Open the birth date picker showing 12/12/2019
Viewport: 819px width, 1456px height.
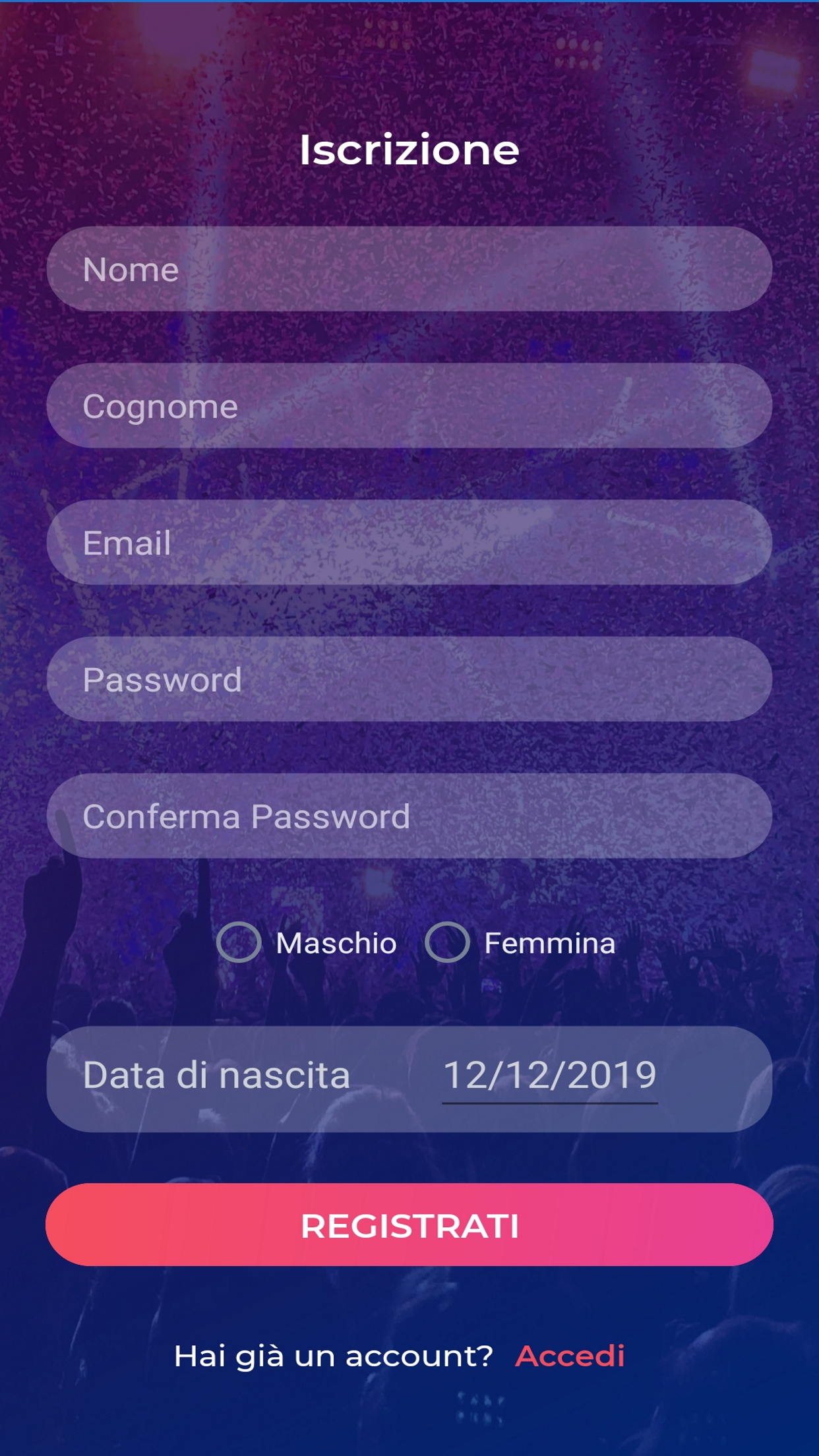[x=549, y=1076]
